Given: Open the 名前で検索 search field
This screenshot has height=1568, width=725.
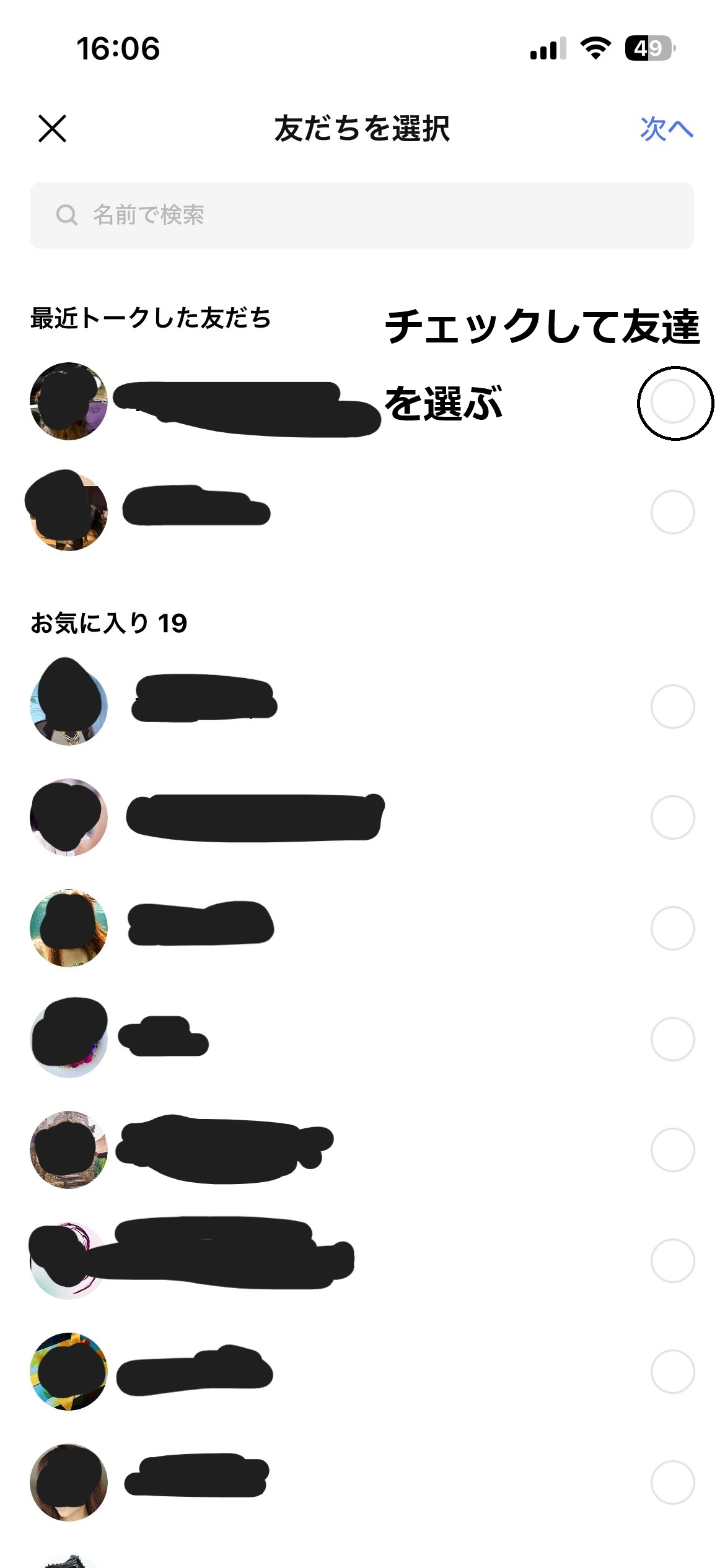Looking at the screenshot, I should click(362, 216).
